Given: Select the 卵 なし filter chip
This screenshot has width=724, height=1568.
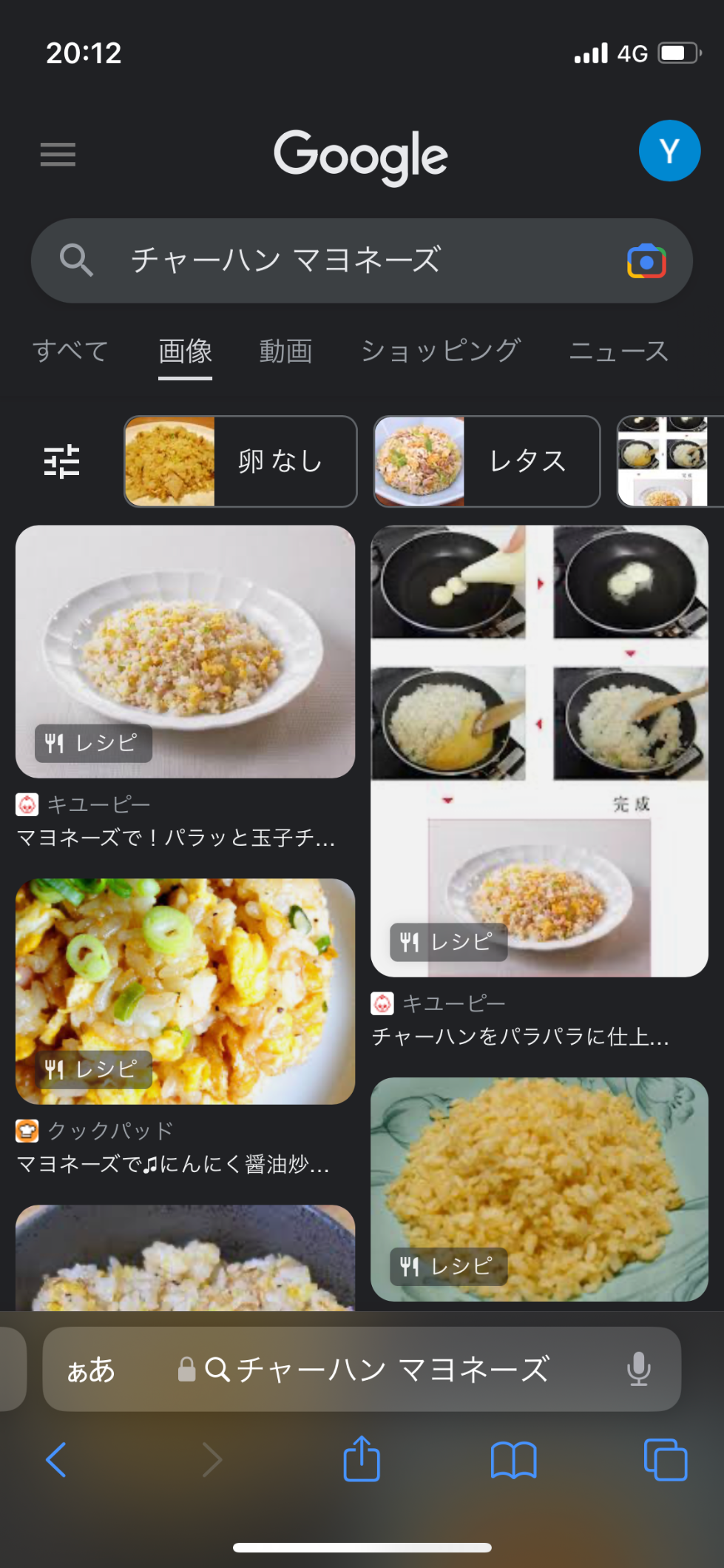Looking at the screenshot, I should [x=240, y=461].
